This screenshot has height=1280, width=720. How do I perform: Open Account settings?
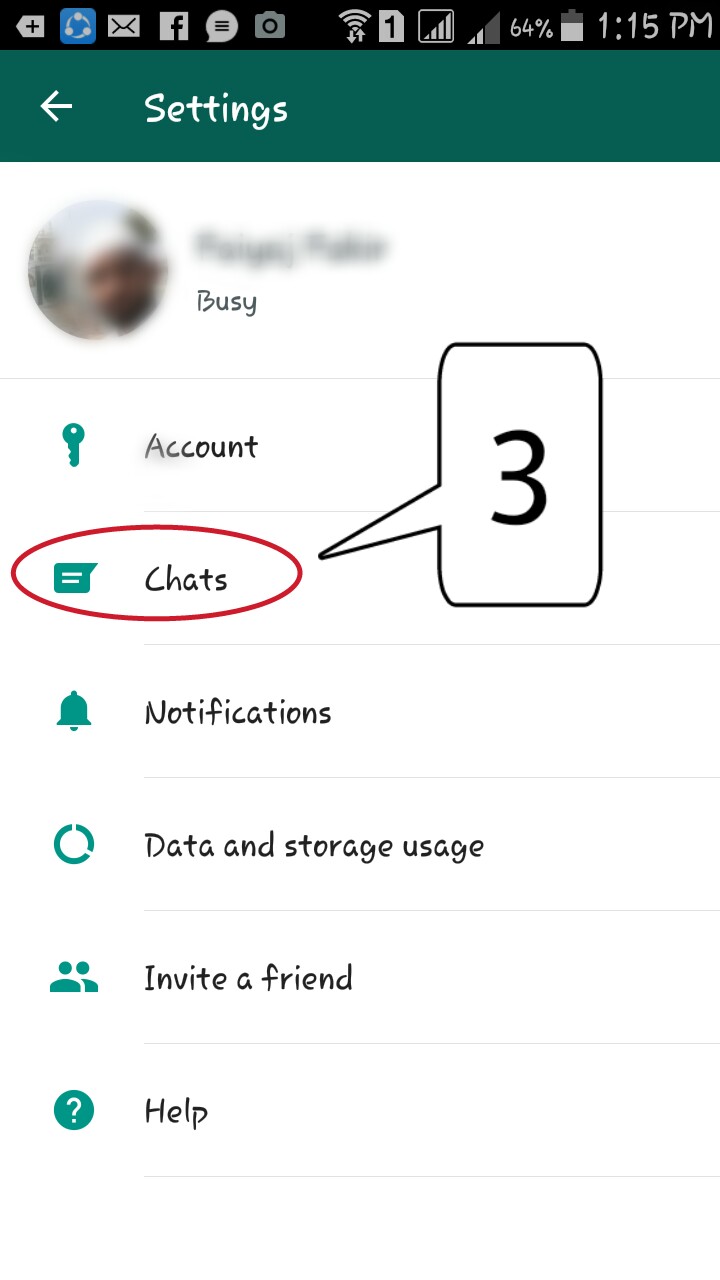(x=201, y=447)
